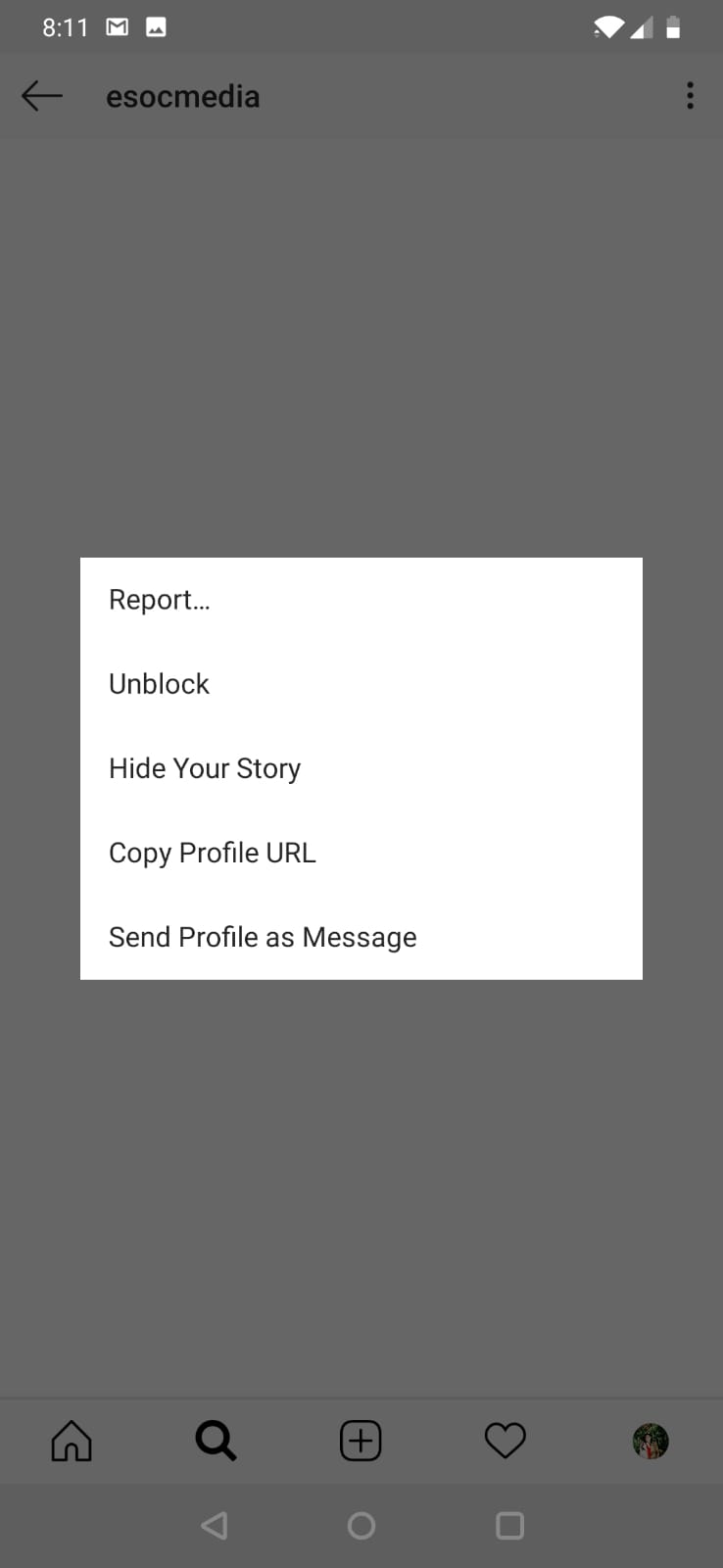Select Send Profile as Message
Viewport: 723px width, 1568px height.
click(263, 937)
